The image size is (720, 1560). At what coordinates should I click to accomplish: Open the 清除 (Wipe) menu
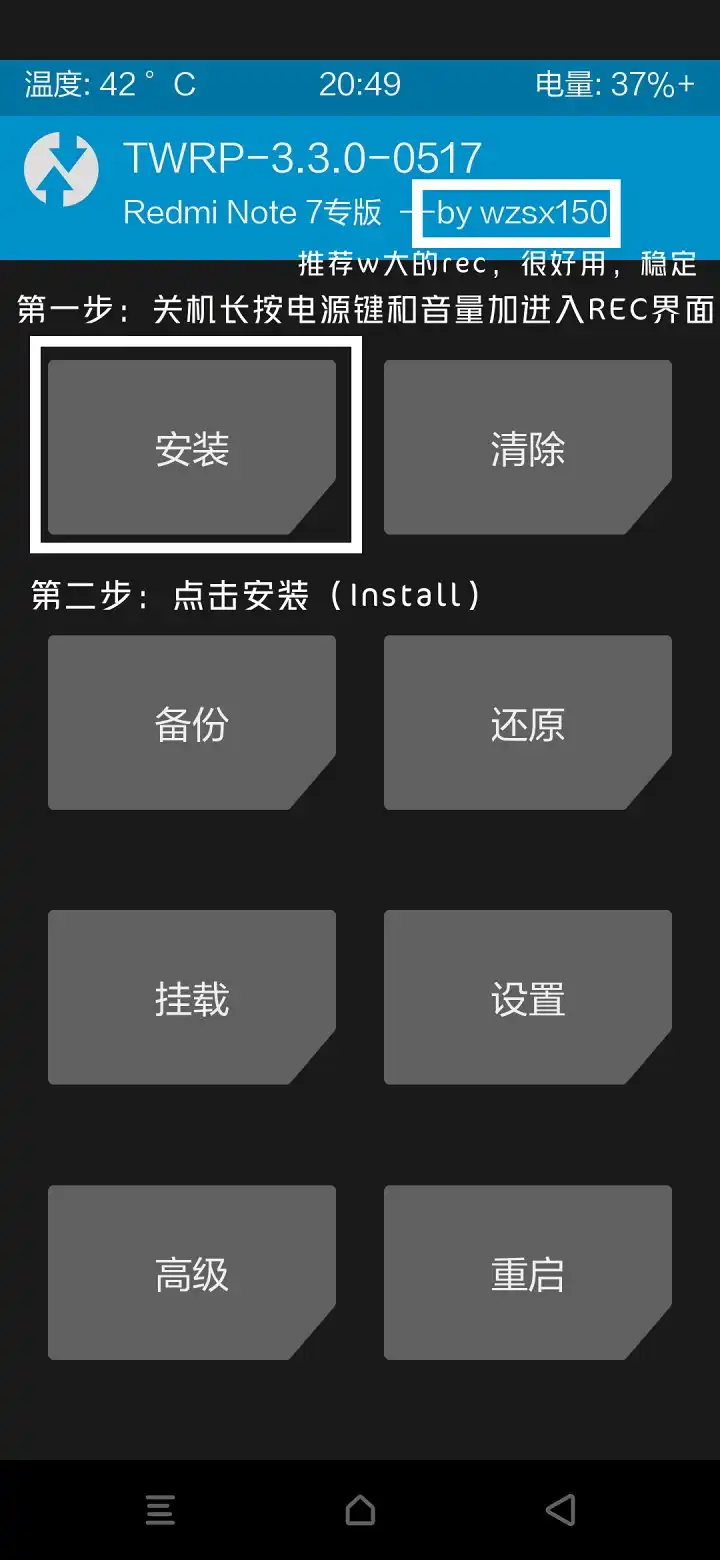[527, 448]
